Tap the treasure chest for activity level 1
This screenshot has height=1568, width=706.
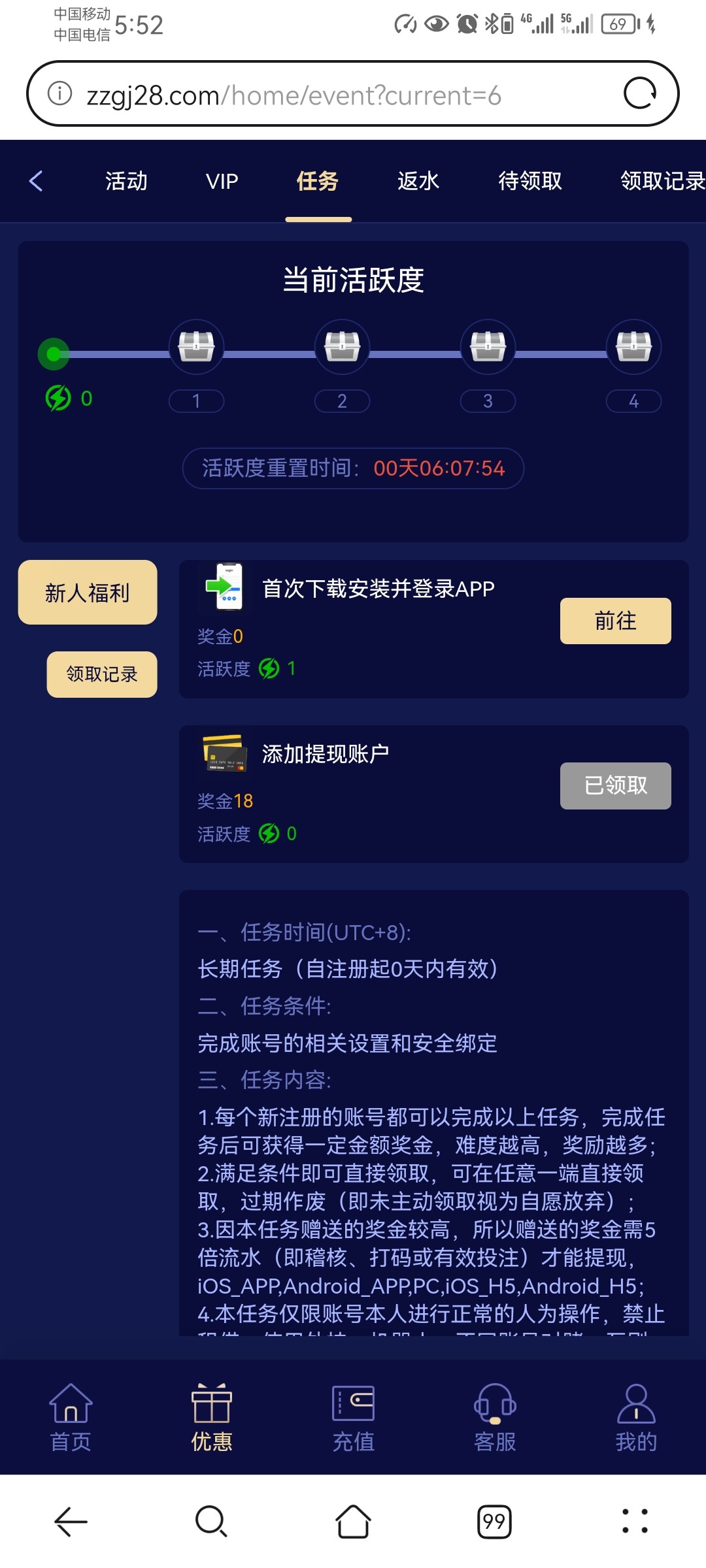196,347
